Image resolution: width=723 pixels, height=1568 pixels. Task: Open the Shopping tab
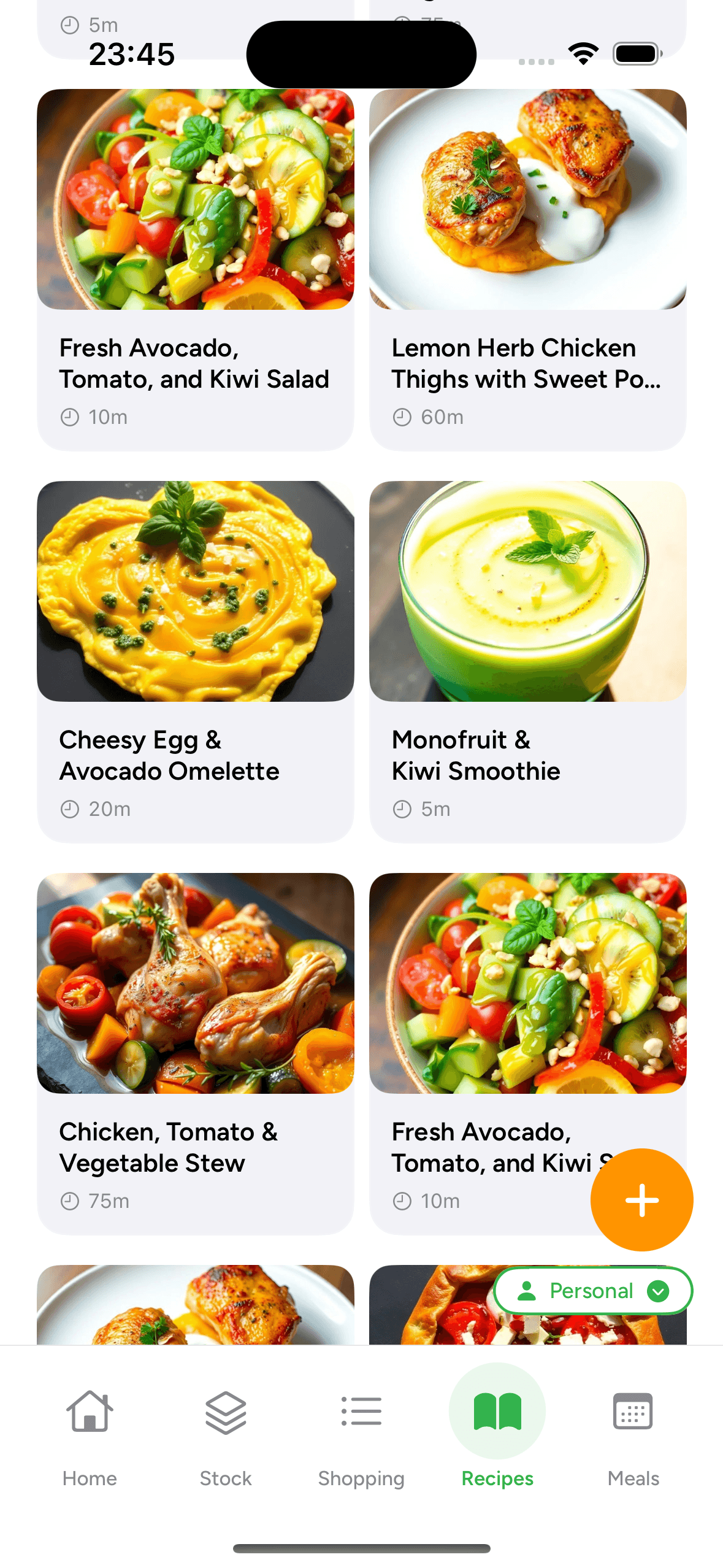361,1434
